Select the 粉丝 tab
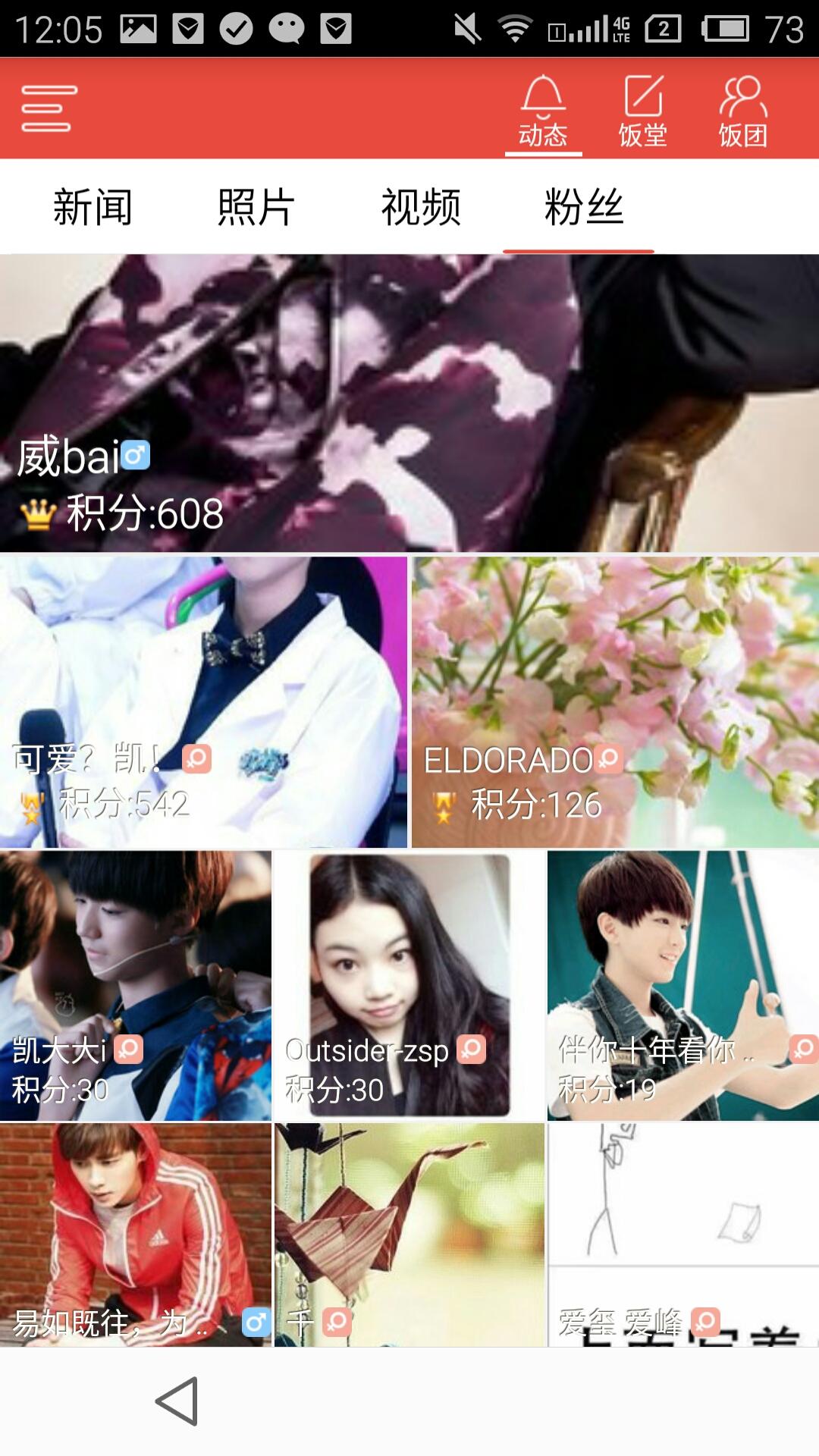Screen dimensions: 819x1456 (x=583, y=207)
